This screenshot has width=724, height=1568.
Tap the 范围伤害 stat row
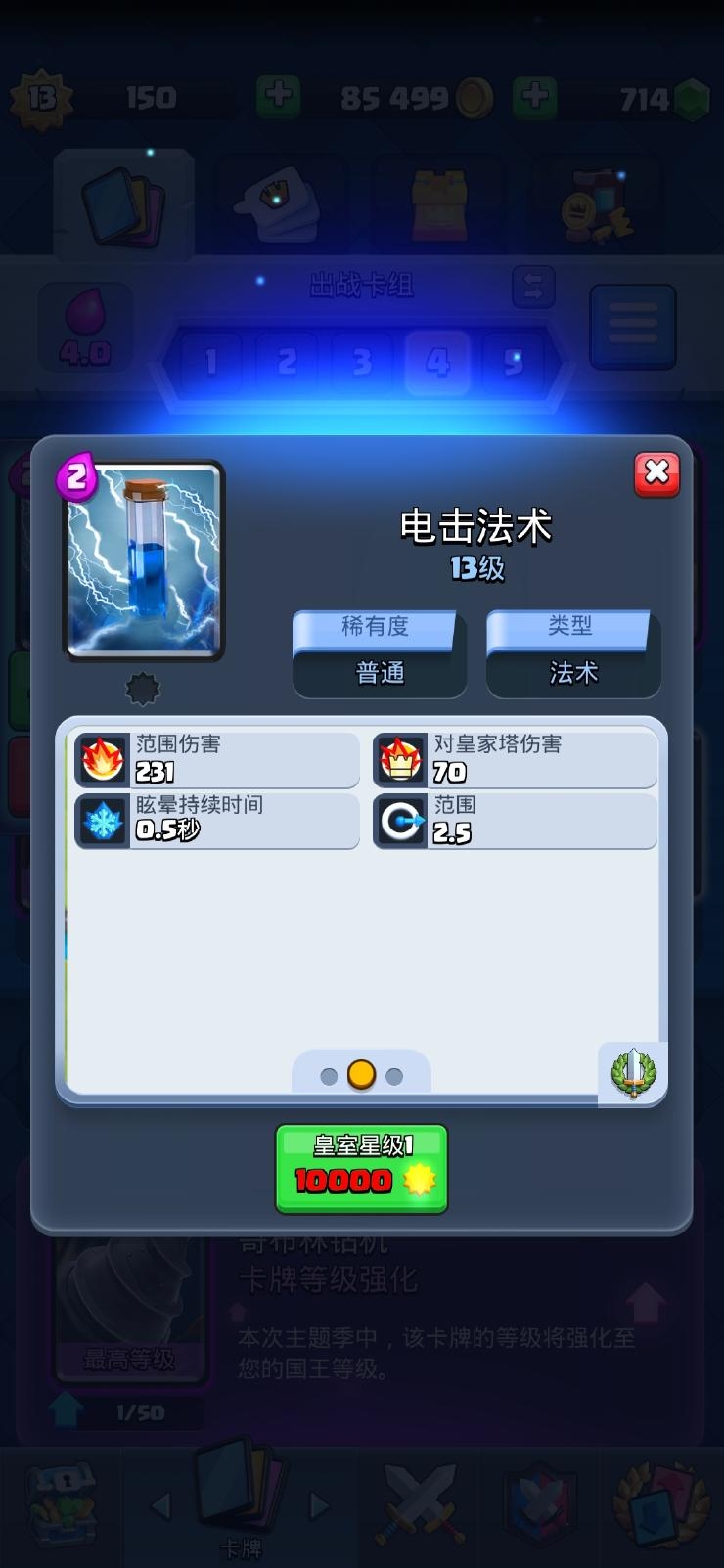217,759
